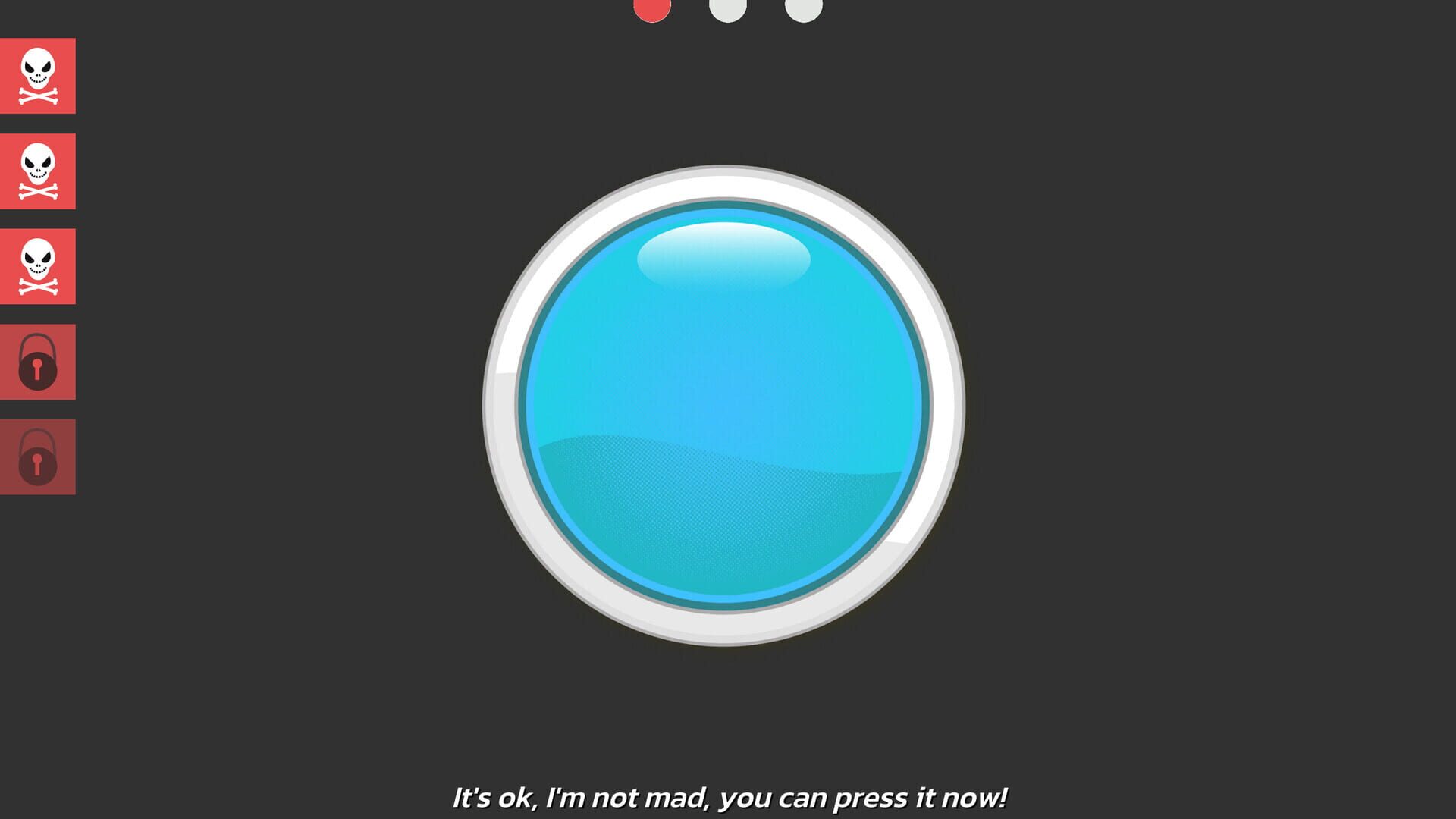Select the third skull tile
The height and width of the screenshot is (819, 1456).
[38, 266]
